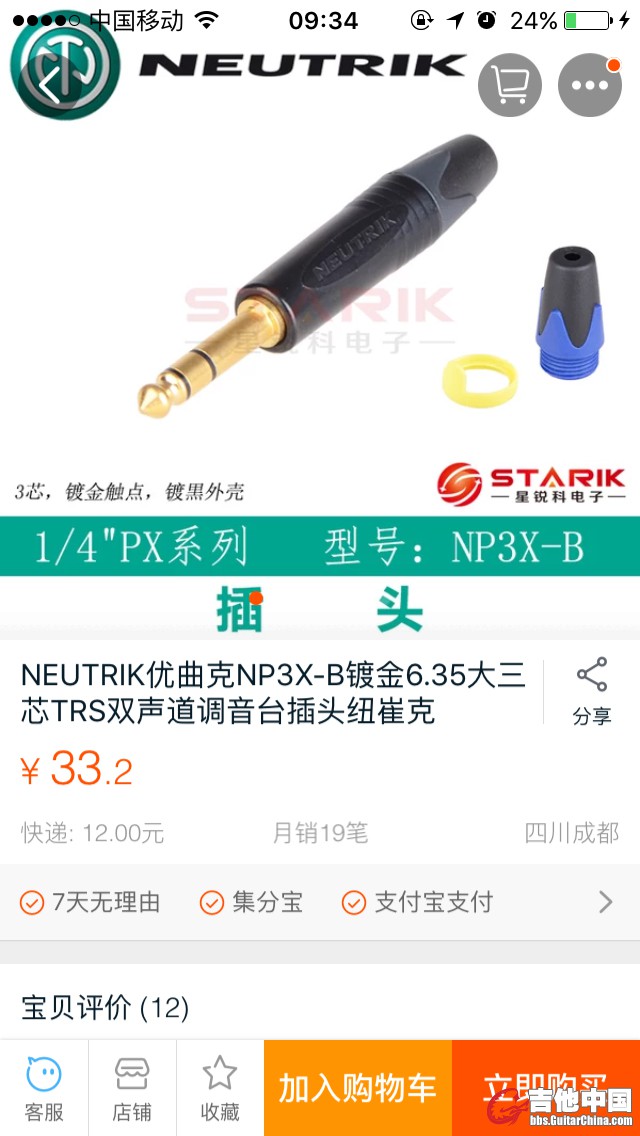The image size is (640, 1136).
Task: Add product to favorites with 收藏
Action: click(x=220, y=1088)
